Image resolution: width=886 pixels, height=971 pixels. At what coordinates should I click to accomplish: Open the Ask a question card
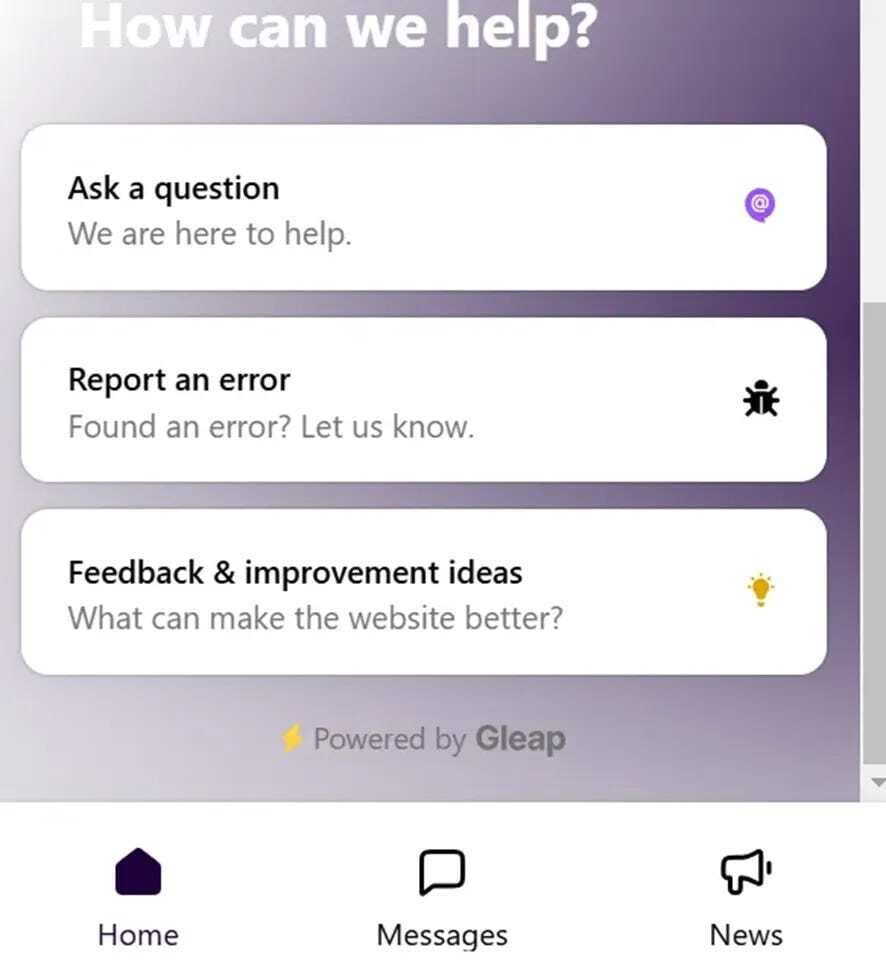click(423, 208)
